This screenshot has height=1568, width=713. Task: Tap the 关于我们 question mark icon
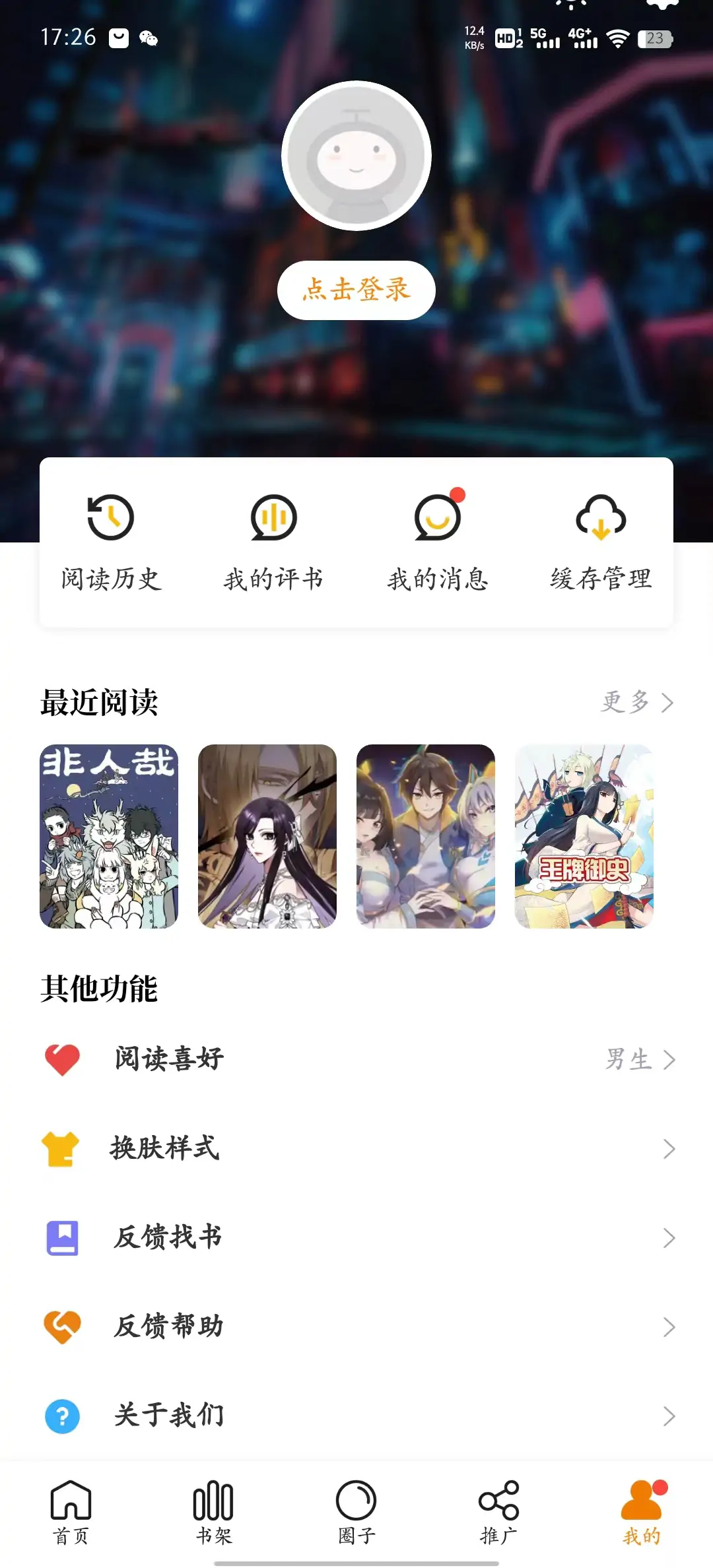click(x=63, y=1414)
